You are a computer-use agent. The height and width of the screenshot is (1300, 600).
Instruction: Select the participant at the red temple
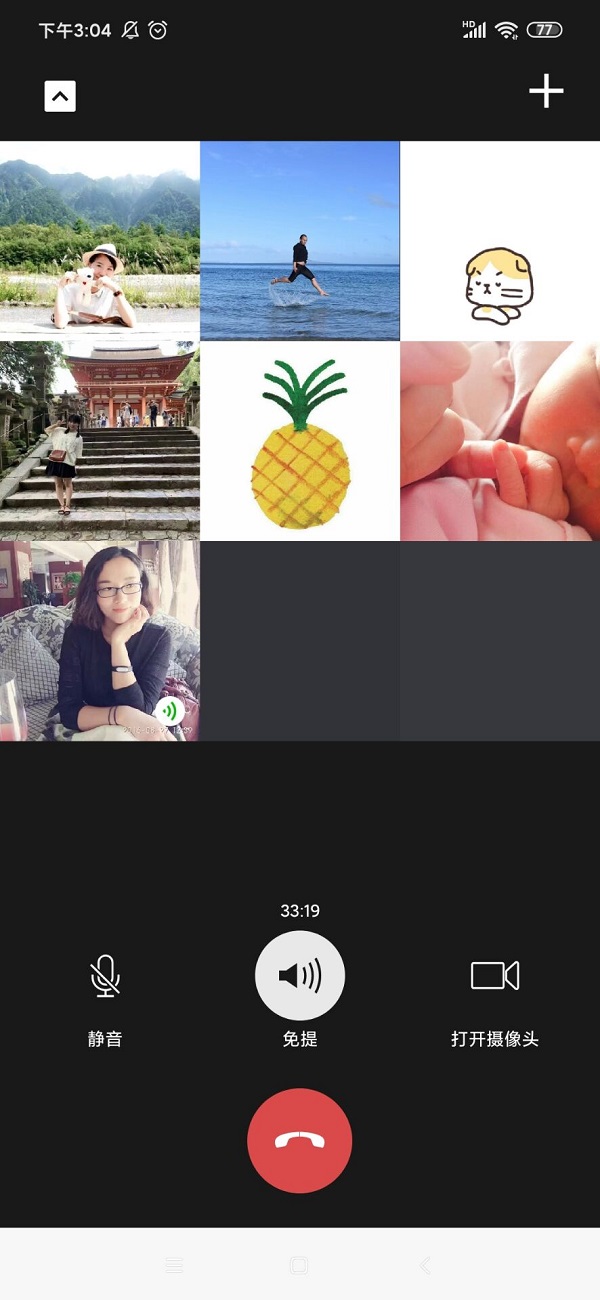coord(100,441)
